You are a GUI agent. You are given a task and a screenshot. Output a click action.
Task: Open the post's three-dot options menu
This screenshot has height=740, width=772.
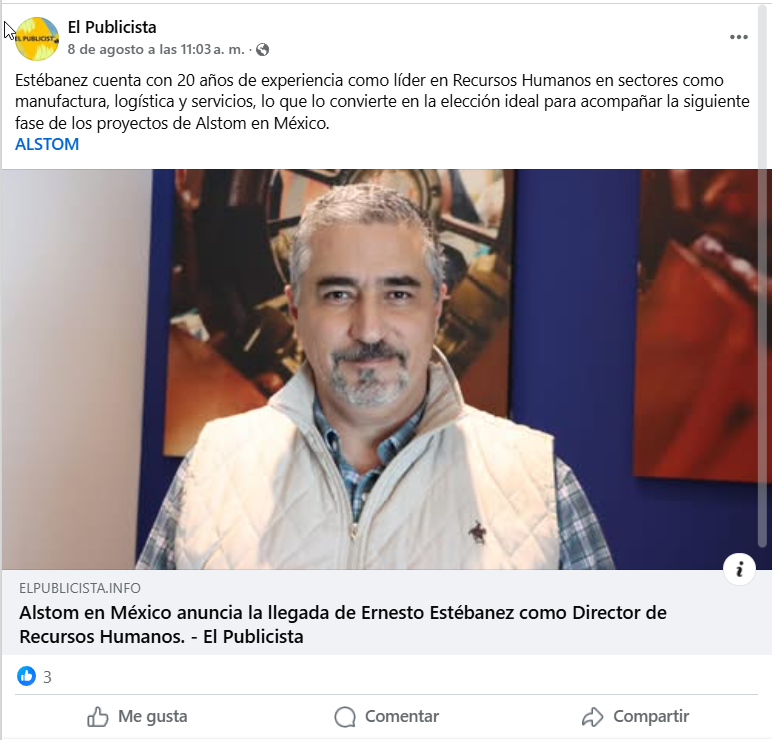click(738, 37)
